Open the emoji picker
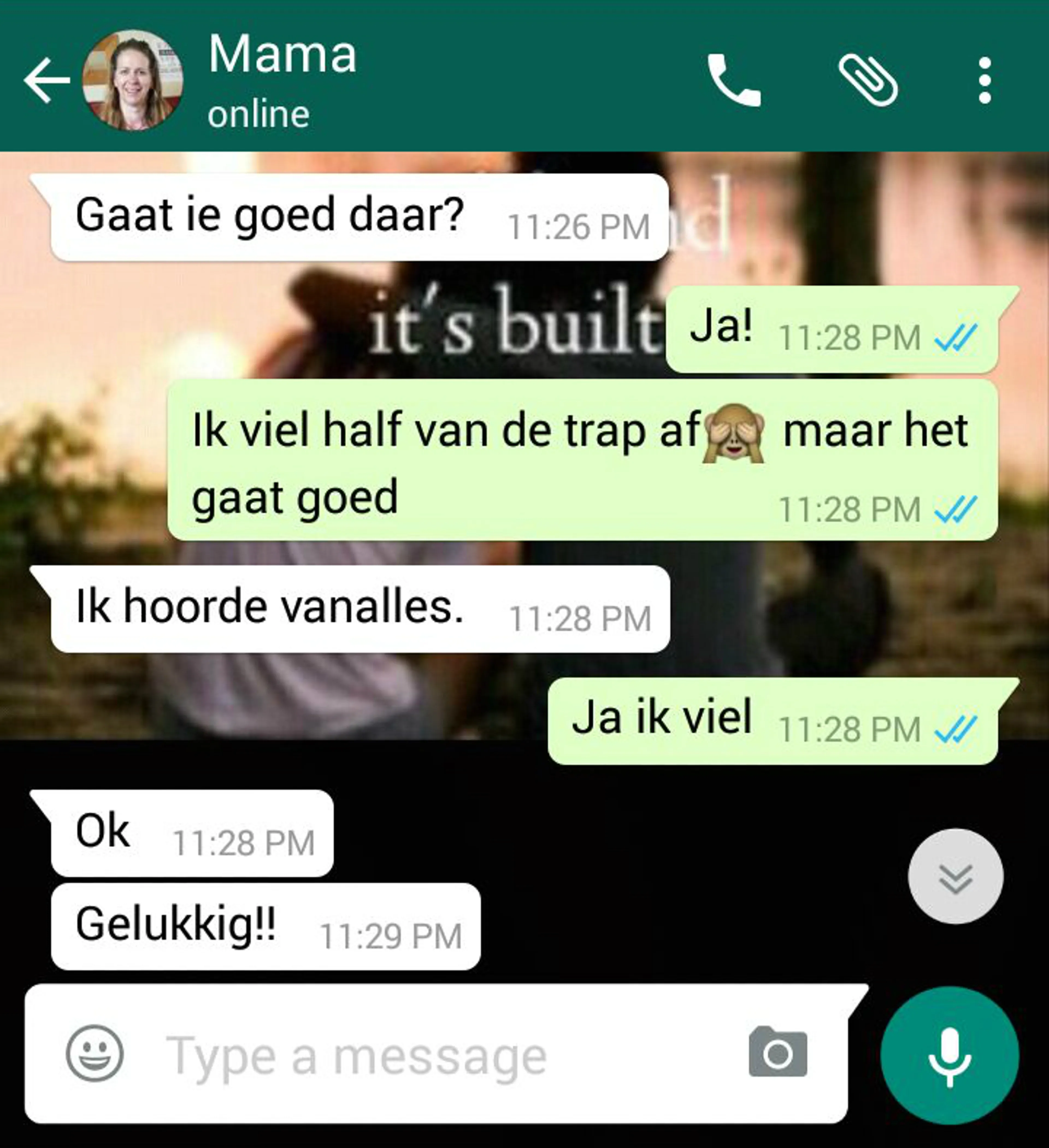The width and height of the screenshot is (1049, 1148). [95, 1053]
